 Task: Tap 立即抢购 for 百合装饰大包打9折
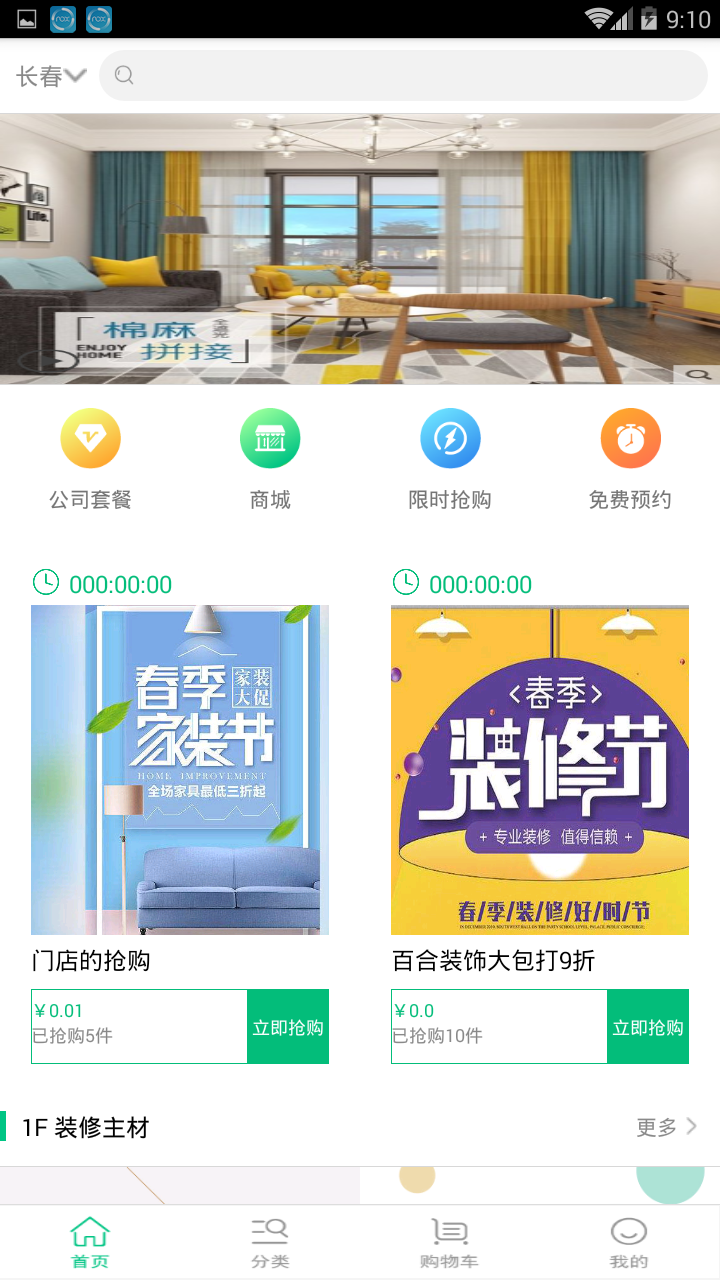pos(648,1026)
